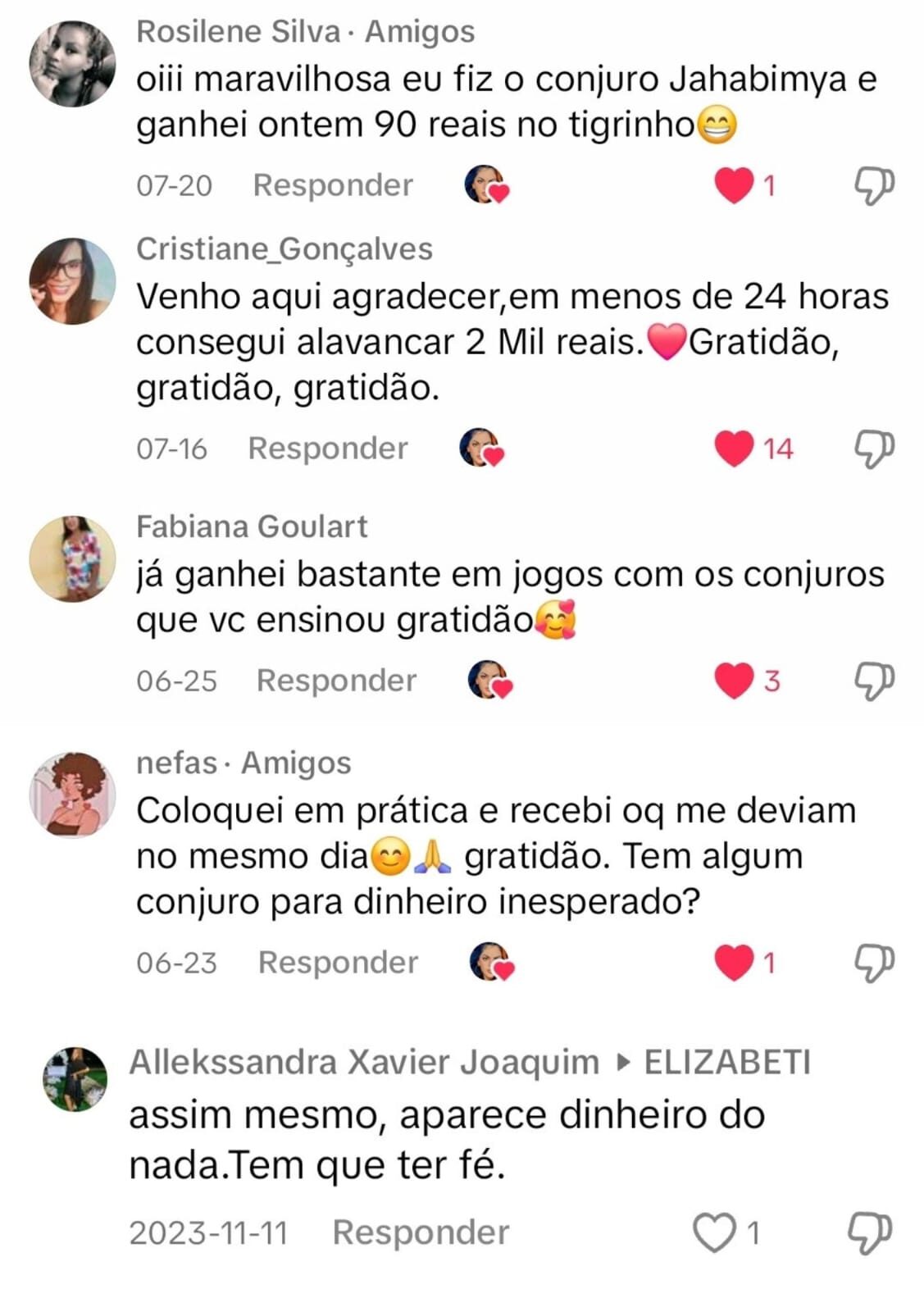
Task: Click the date 07-20 on the first comment
Action: click(x=175, y=186)
